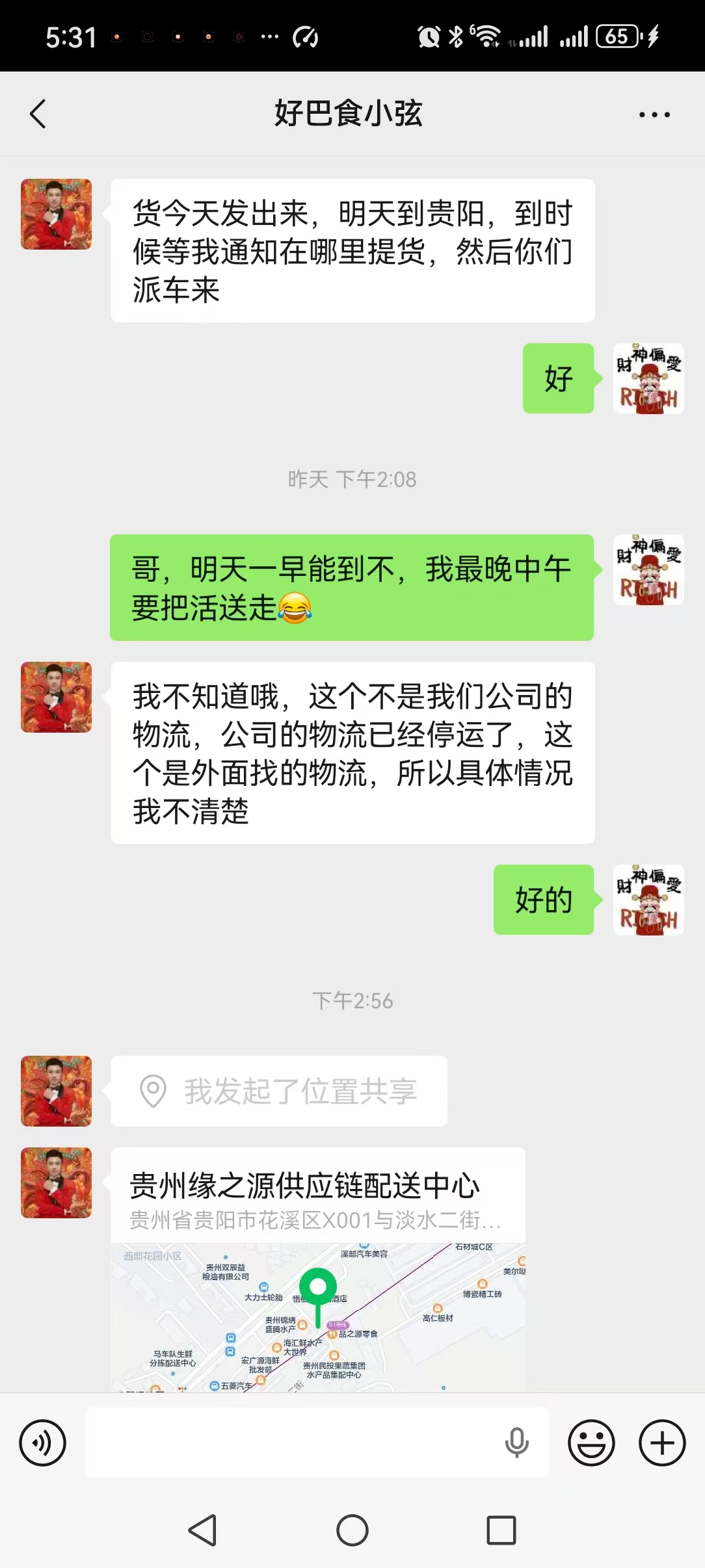The width and height of the screenshot is (705, 1568).
Task: View the contact's avatar beside the 货今天发出来 message
Action: [57, 215]
